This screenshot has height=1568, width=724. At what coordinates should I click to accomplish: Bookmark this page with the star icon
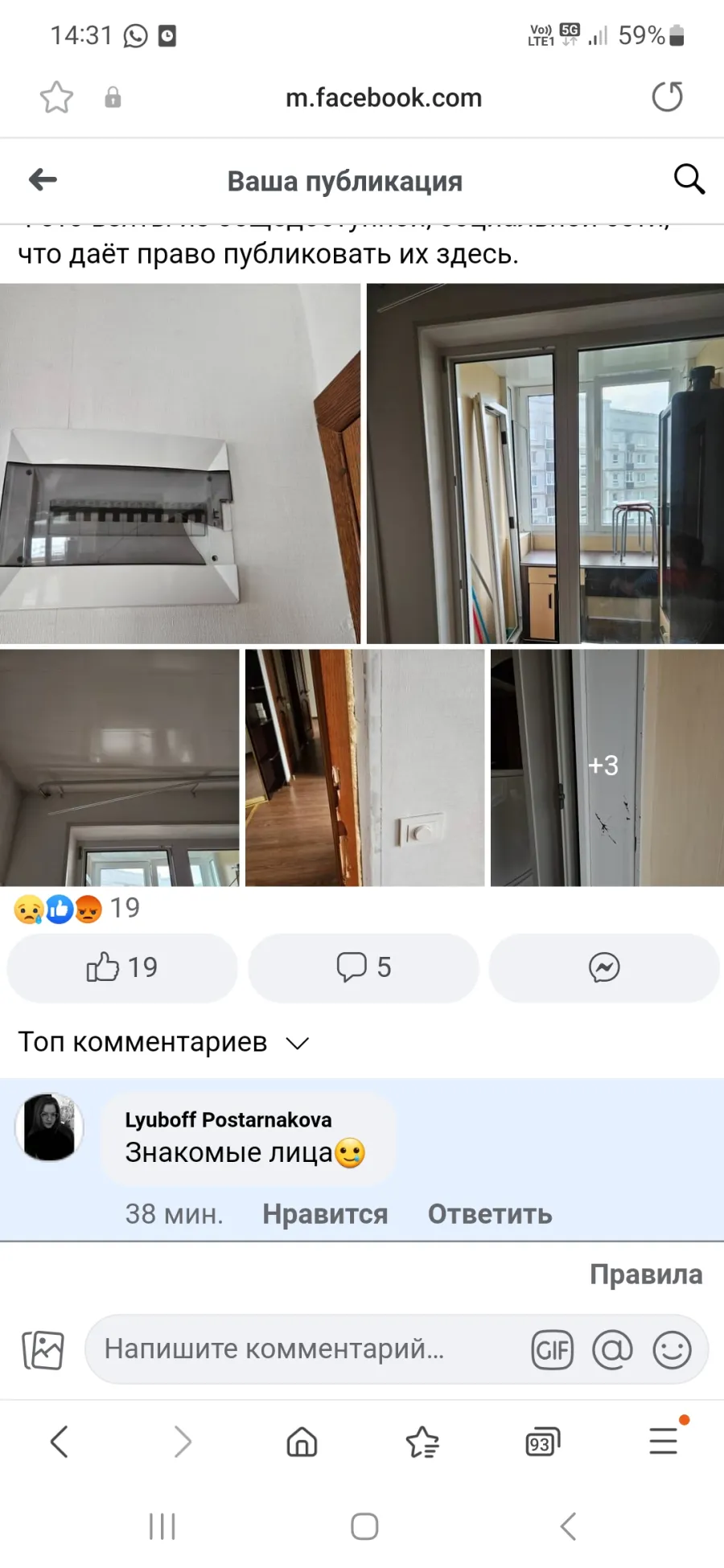point(56,97)
